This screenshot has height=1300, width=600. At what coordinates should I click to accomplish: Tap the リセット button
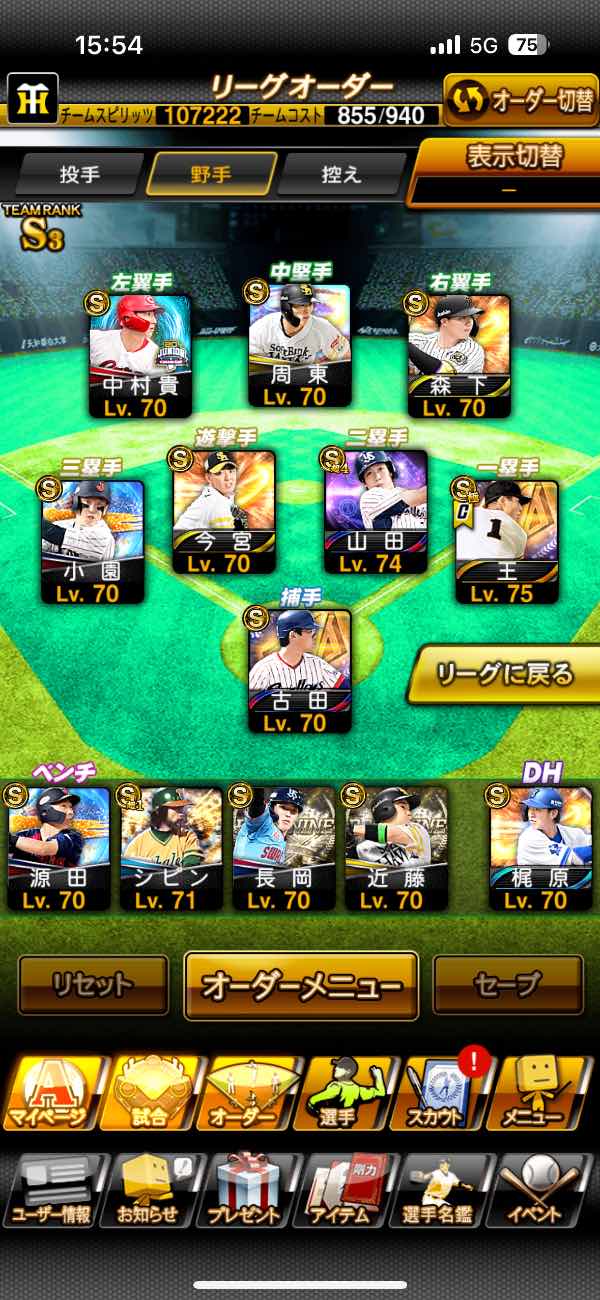coord(93,985)
